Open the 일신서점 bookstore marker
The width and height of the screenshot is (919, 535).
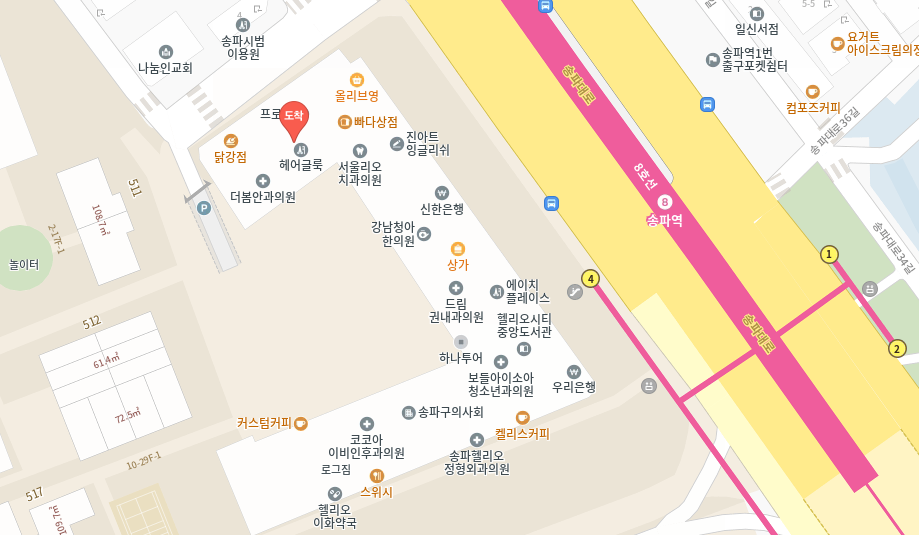(x=756, y=13)
